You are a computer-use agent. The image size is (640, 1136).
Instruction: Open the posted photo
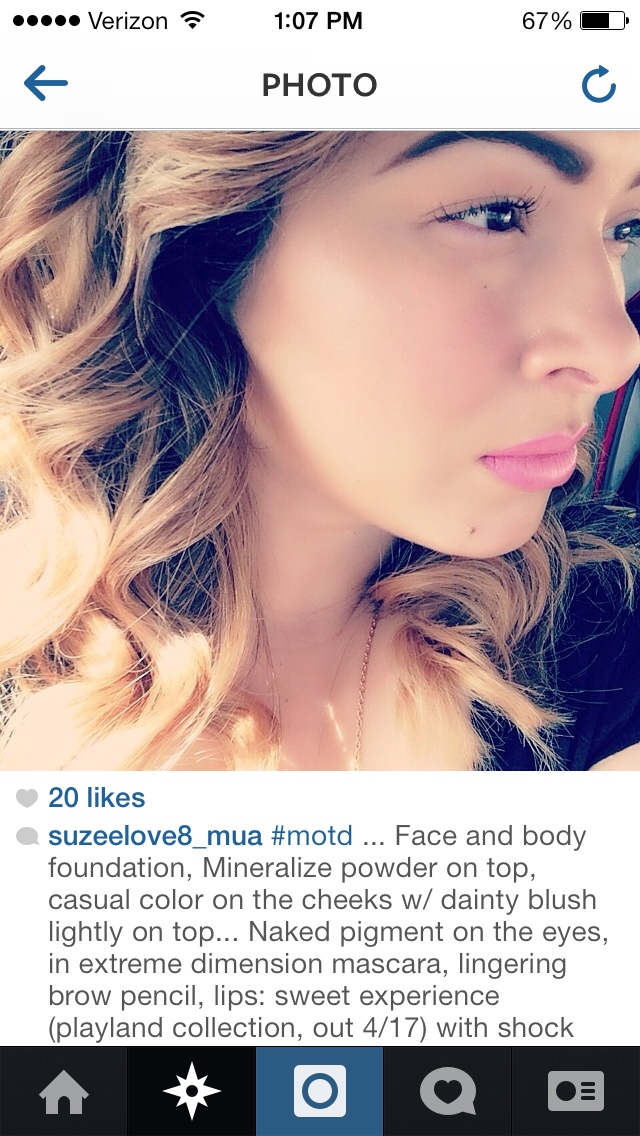click(320, 450)
